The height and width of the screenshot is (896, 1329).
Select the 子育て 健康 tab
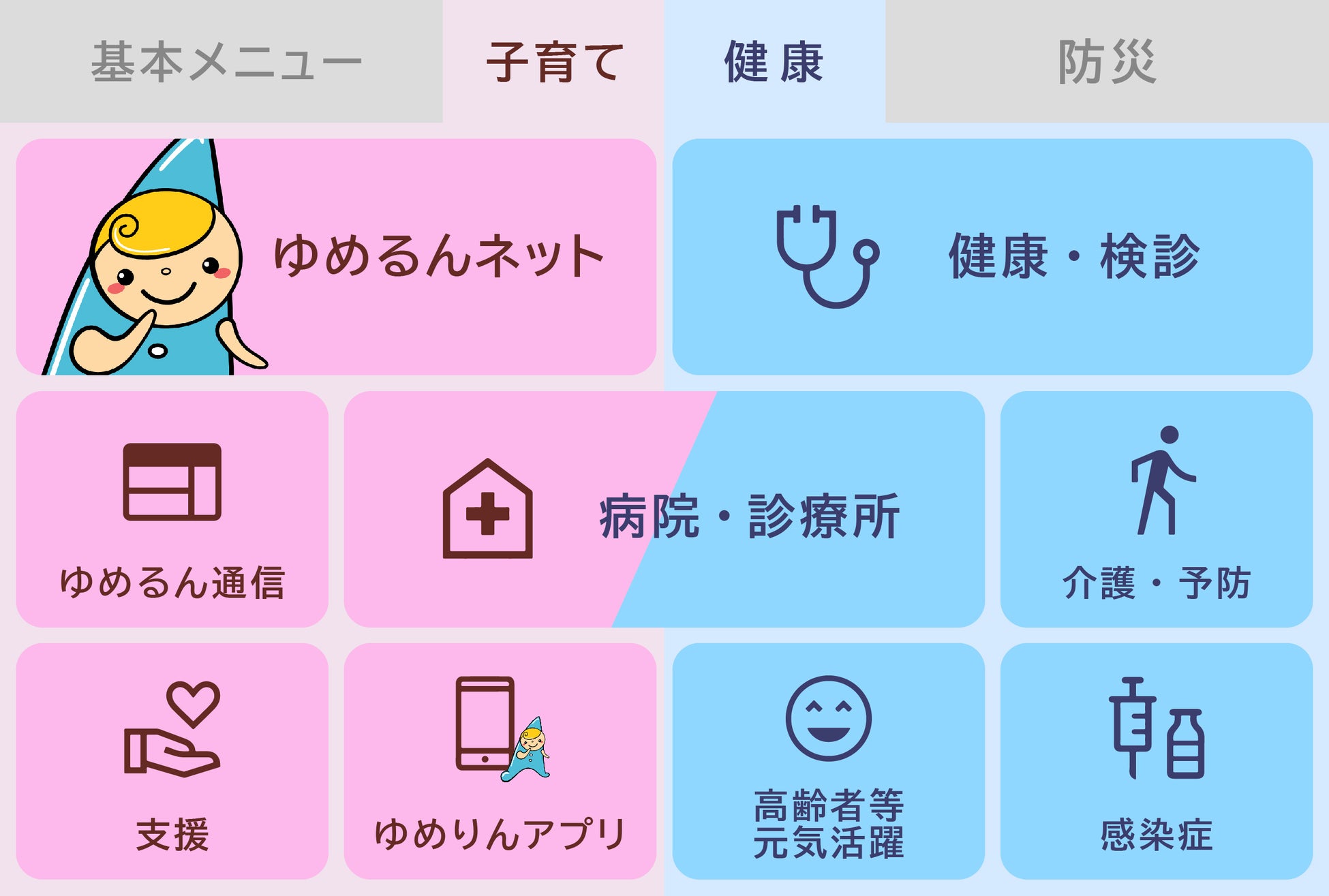click(x=663, y=61)
